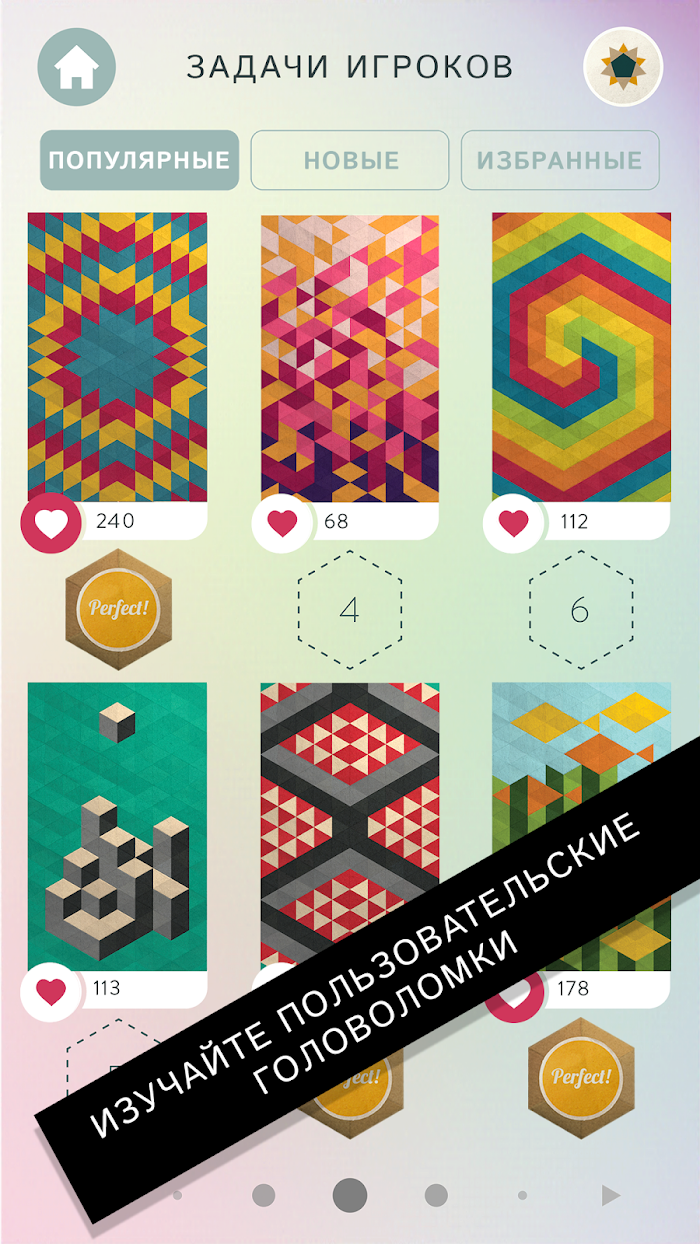Like the puzzle with 112 hearts
The width and height of the screenshot is (700, 1244).
[x=514, y=522]
